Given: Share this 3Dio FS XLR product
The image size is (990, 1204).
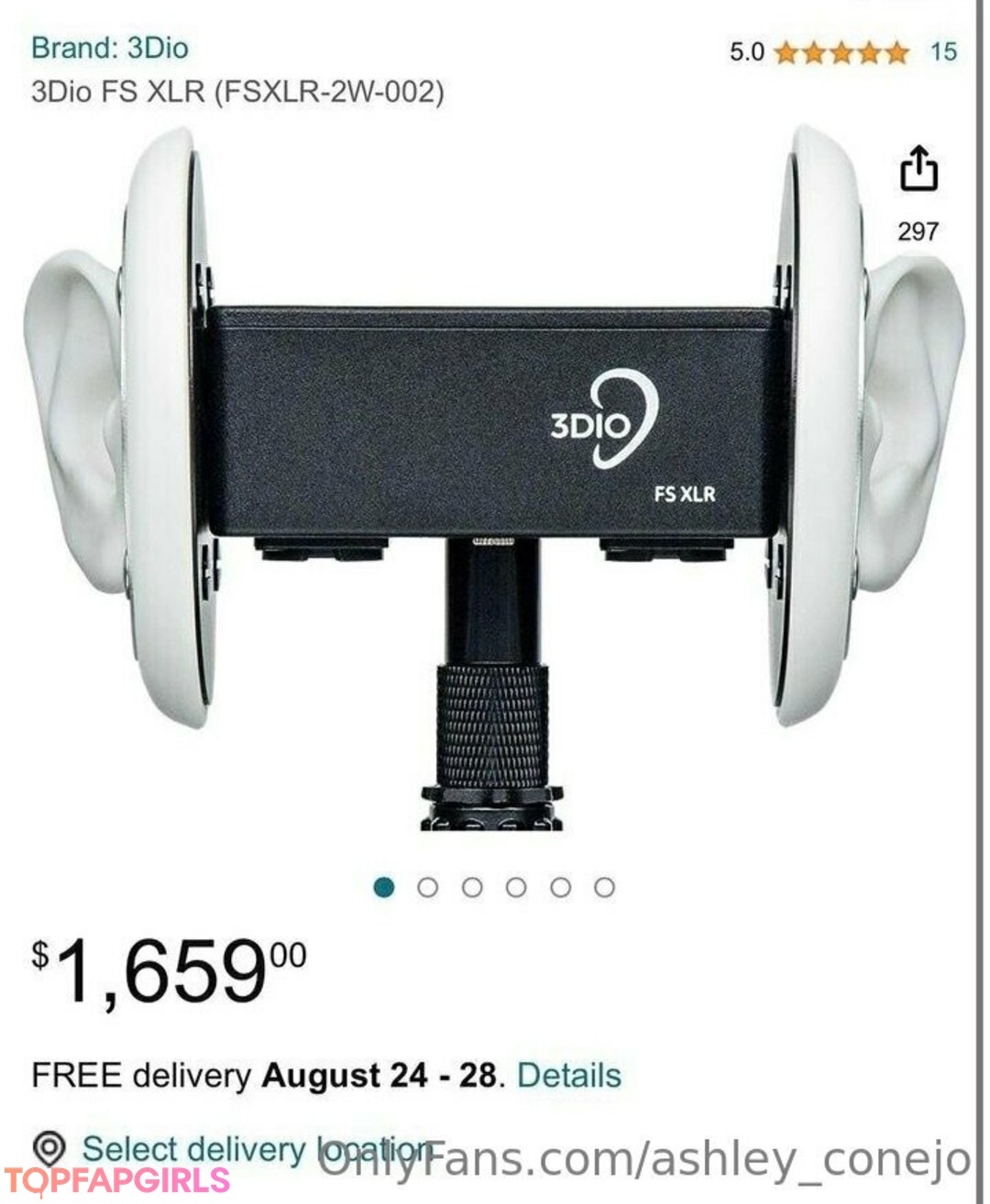Looking at the screenshot, I should click(918, 170).
